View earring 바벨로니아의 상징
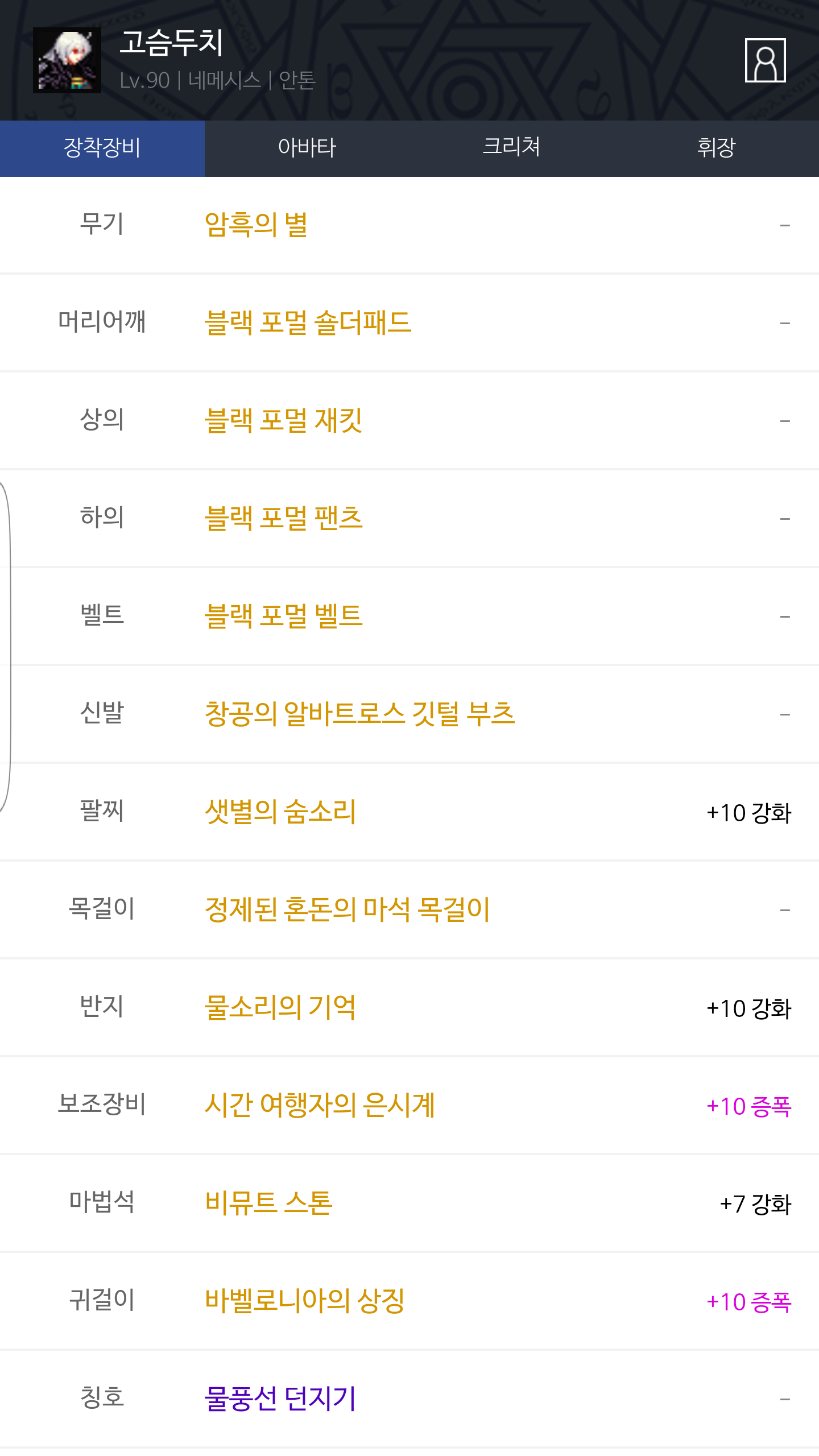Viewport: 819px width, 1456px height. 409,1301
